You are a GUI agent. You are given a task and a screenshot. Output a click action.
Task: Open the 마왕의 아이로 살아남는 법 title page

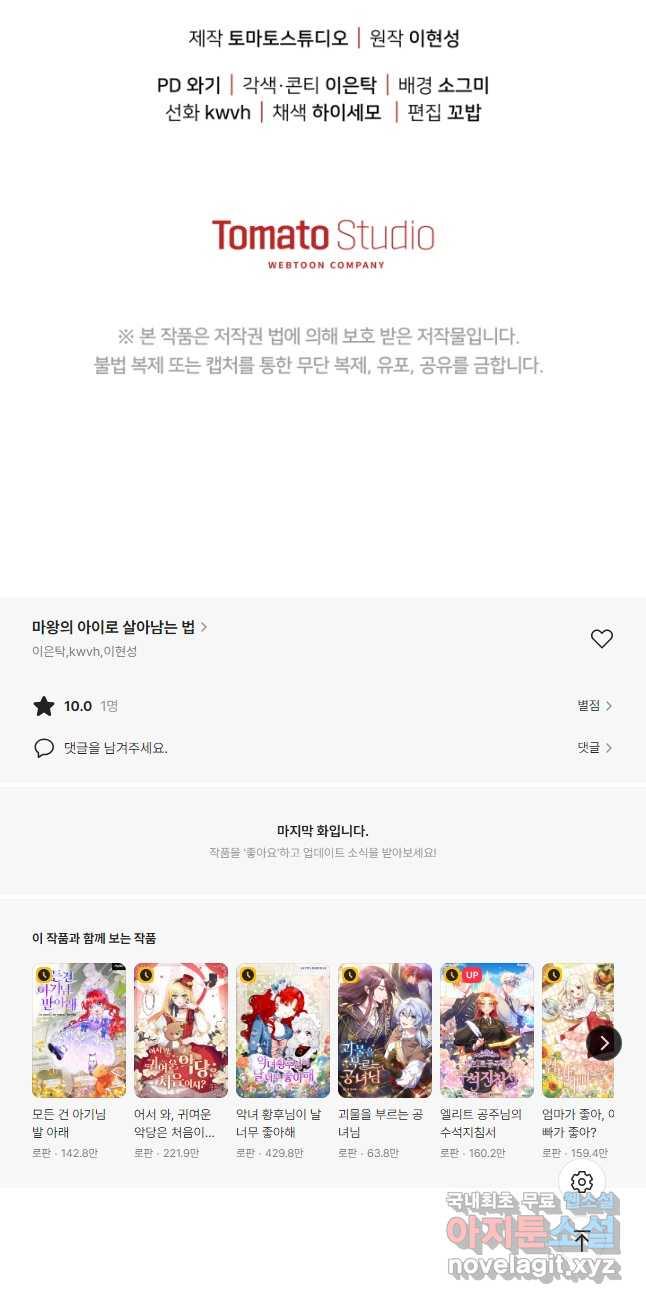tap(120, 627)
